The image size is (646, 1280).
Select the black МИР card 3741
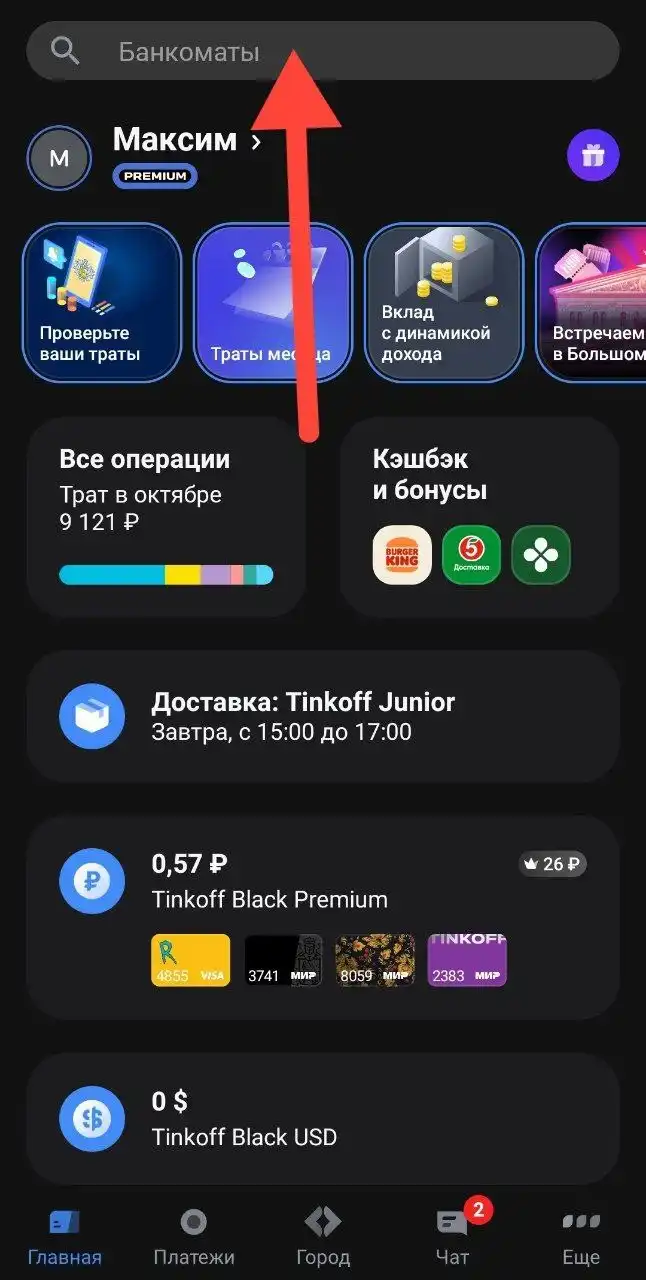coord(284,960)
